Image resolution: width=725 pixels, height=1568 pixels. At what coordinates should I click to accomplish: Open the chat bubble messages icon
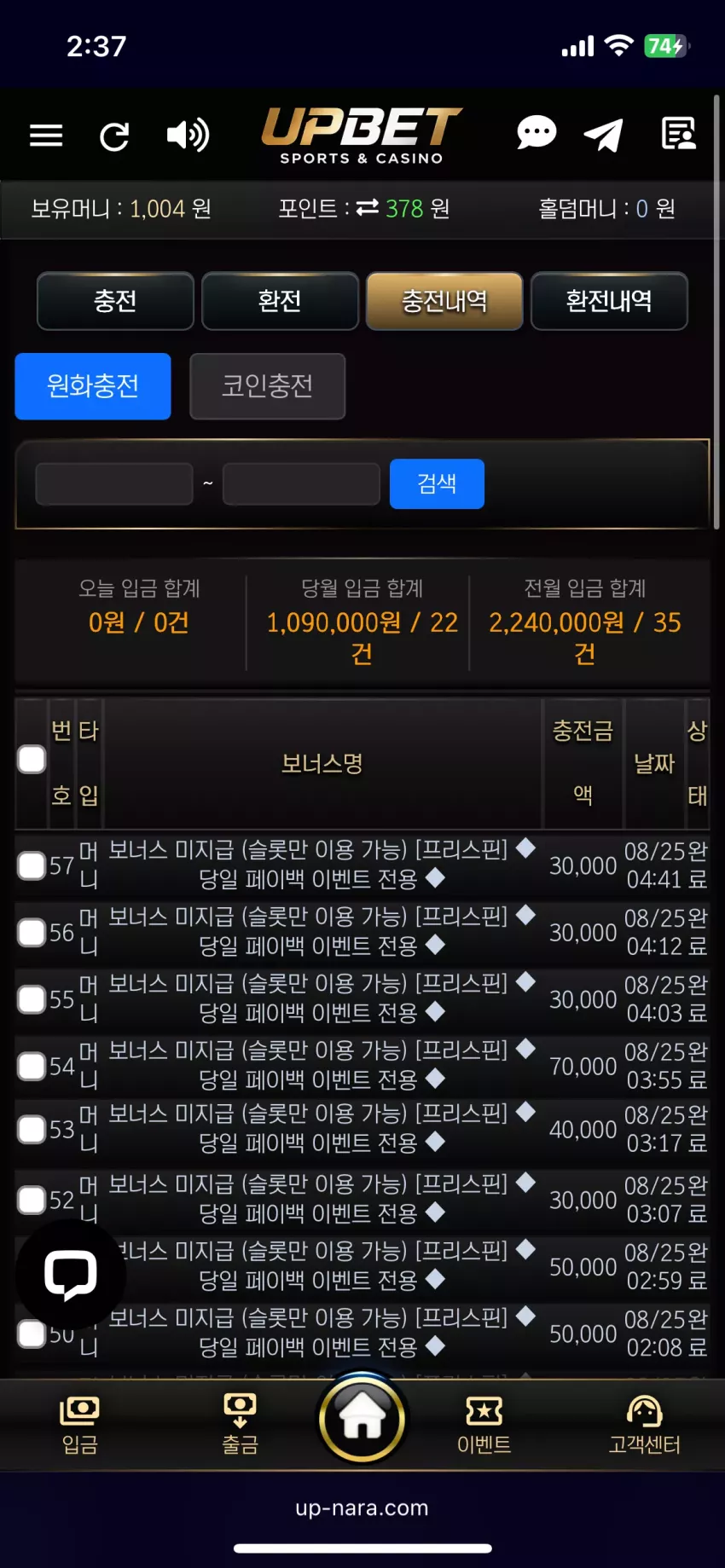pyautogui.click(x=536, y=133)
